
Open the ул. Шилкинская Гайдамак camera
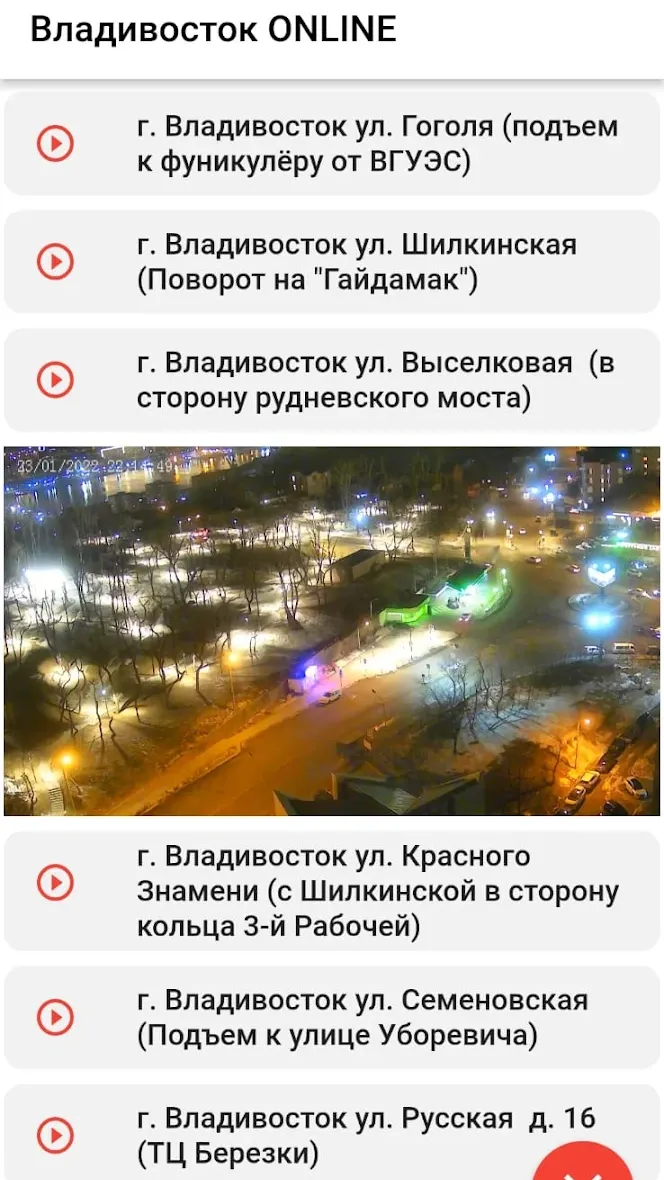click(332, 262)
